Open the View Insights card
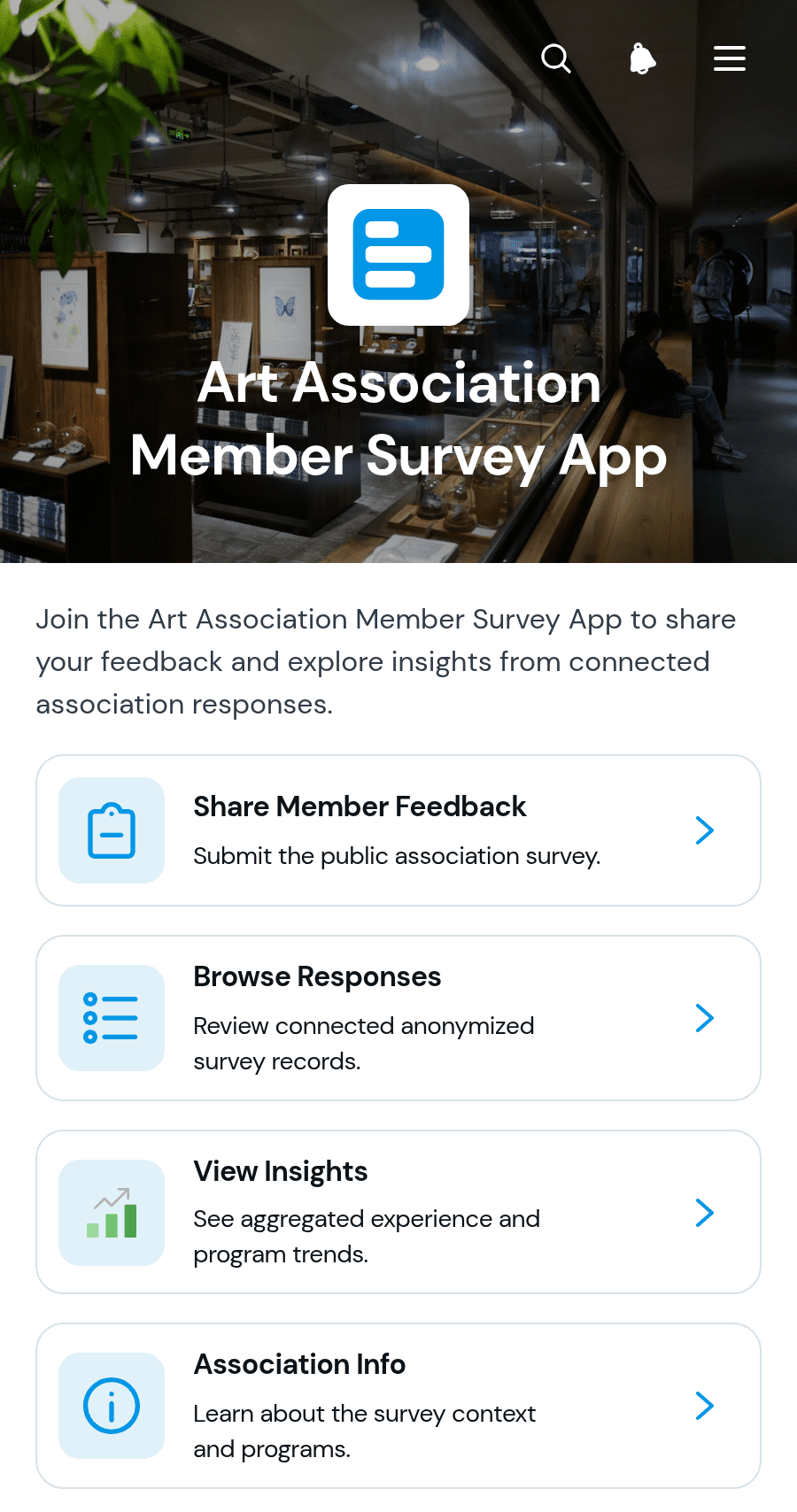 pyautogui.click(x=398, y=1212)
